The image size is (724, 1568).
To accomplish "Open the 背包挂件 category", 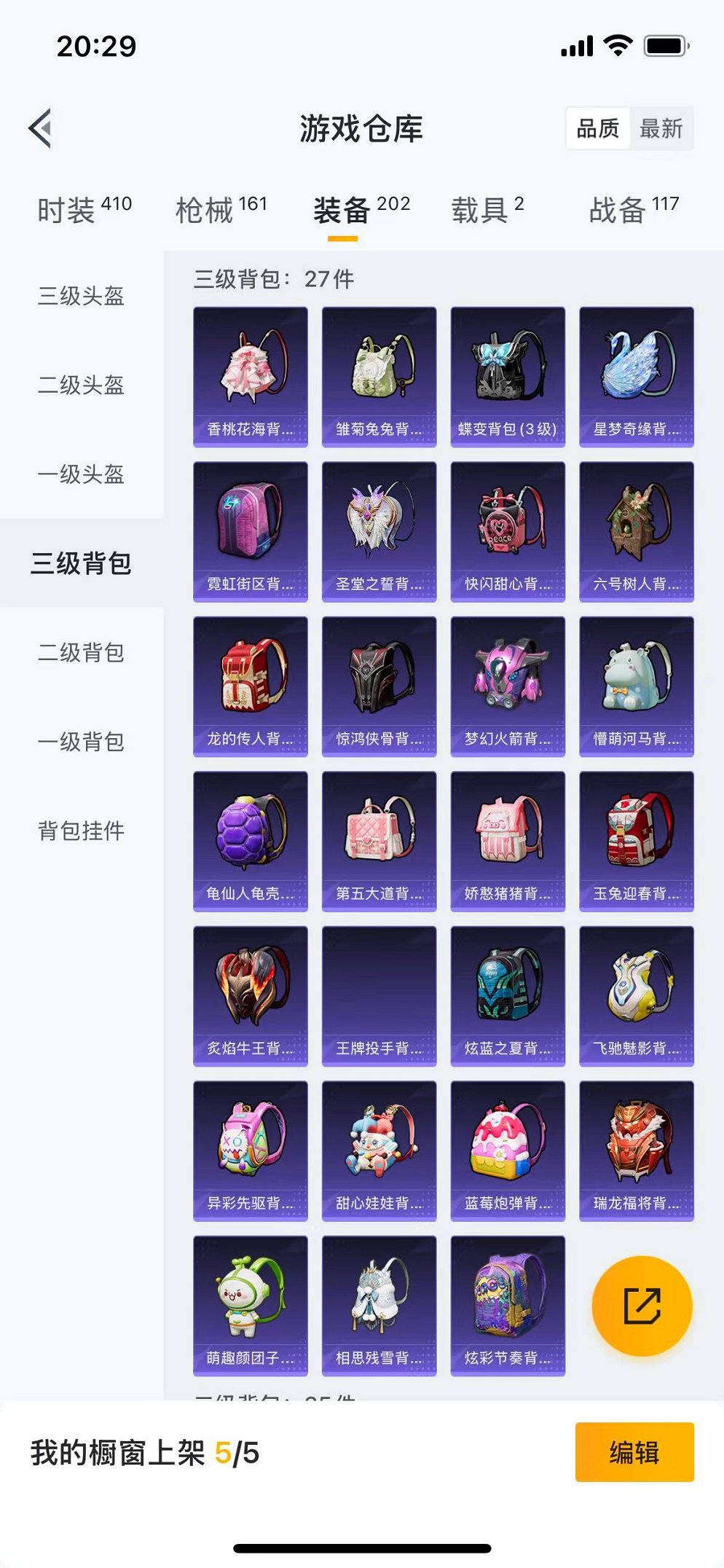I will pyautogui.click(x=81, y=831).
